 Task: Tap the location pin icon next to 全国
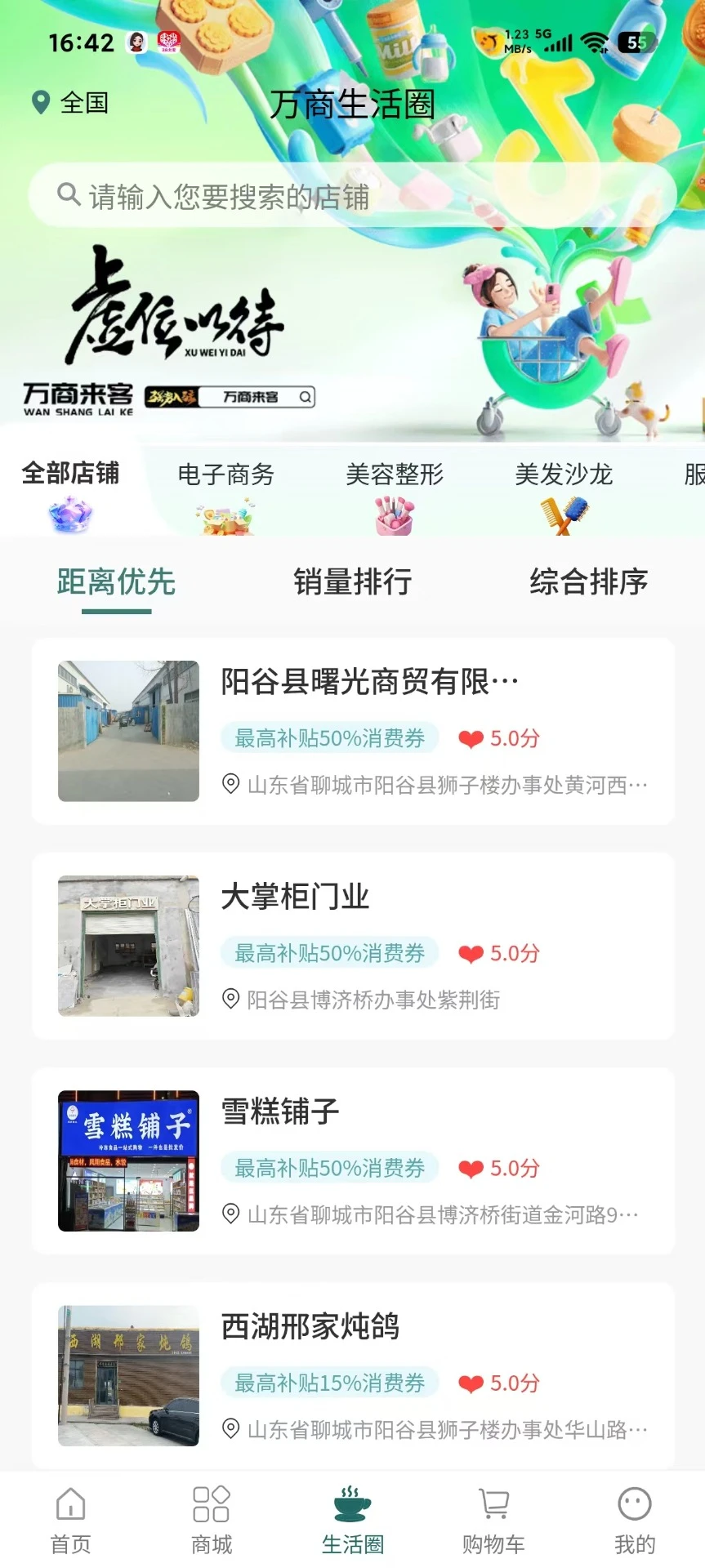pyautogui.click(x=38, y=101)
